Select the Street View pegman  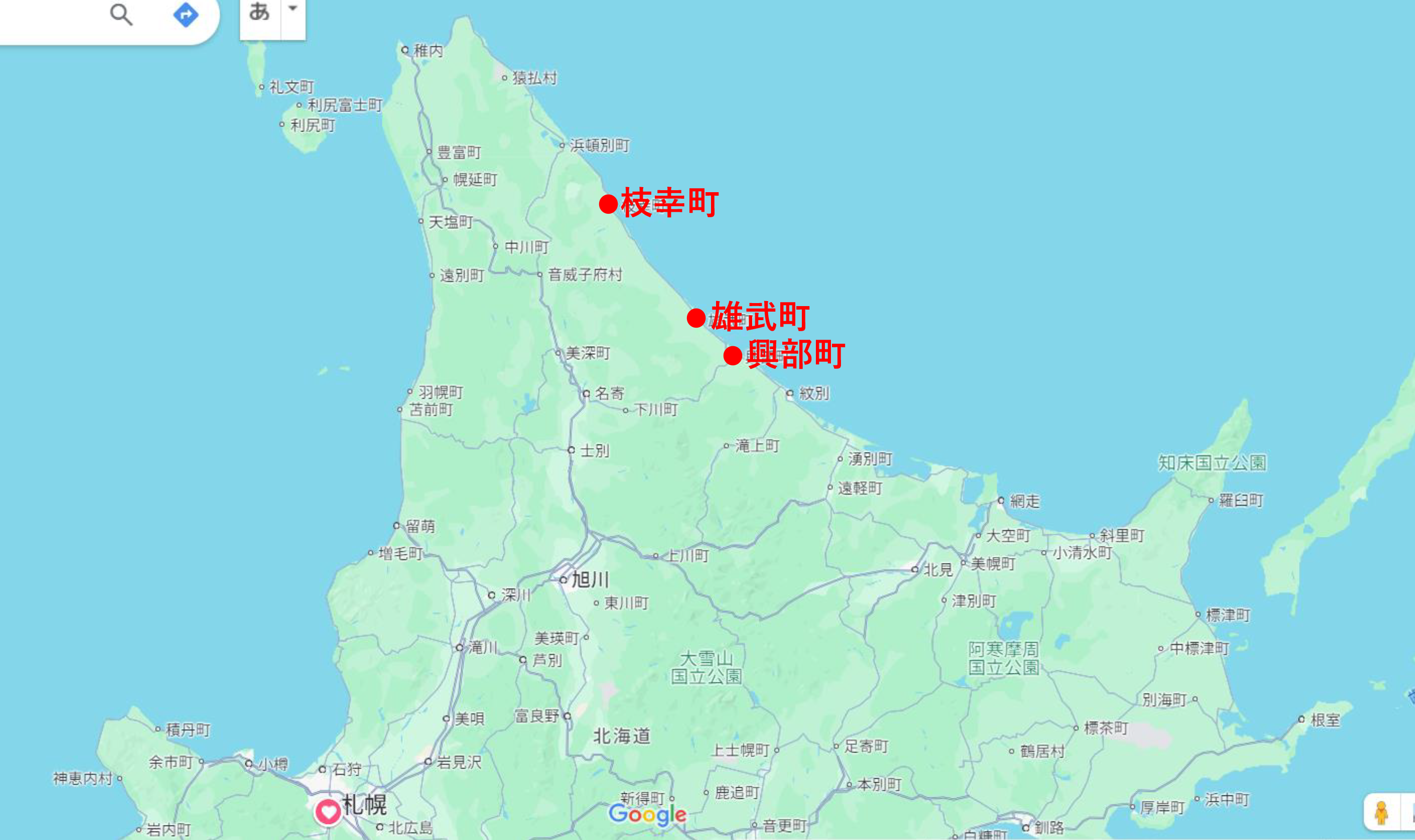[x=1381, y=813]
